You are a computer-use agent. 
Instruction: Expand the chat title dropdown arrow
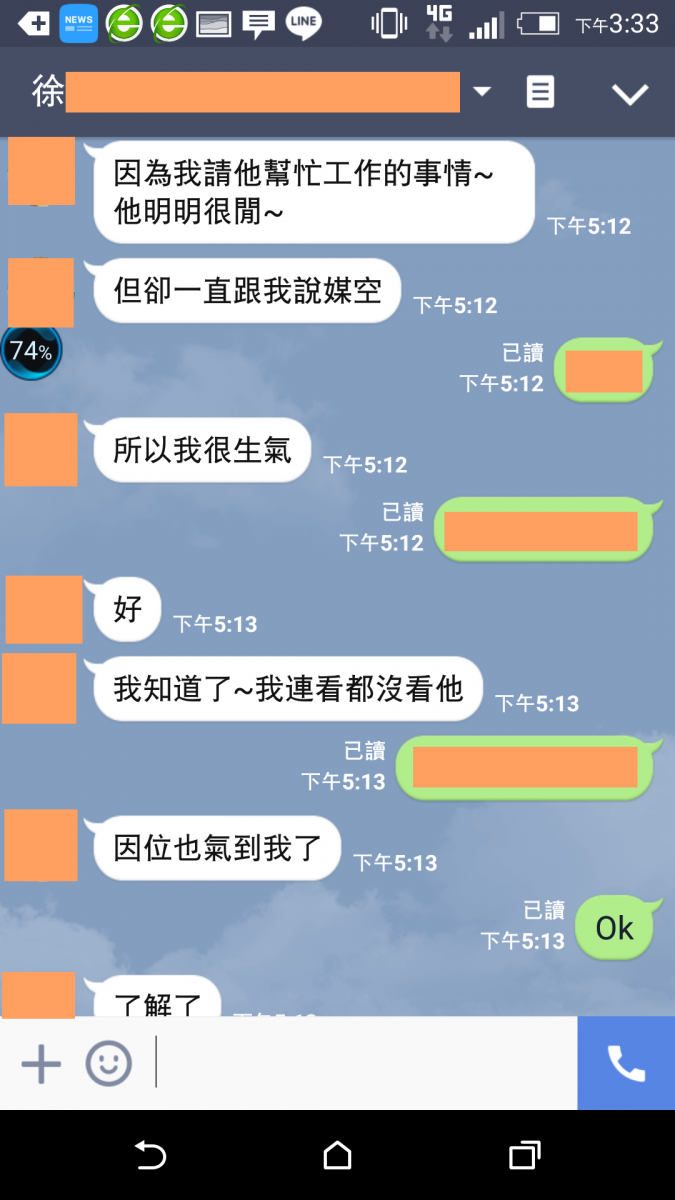[482, 92]
